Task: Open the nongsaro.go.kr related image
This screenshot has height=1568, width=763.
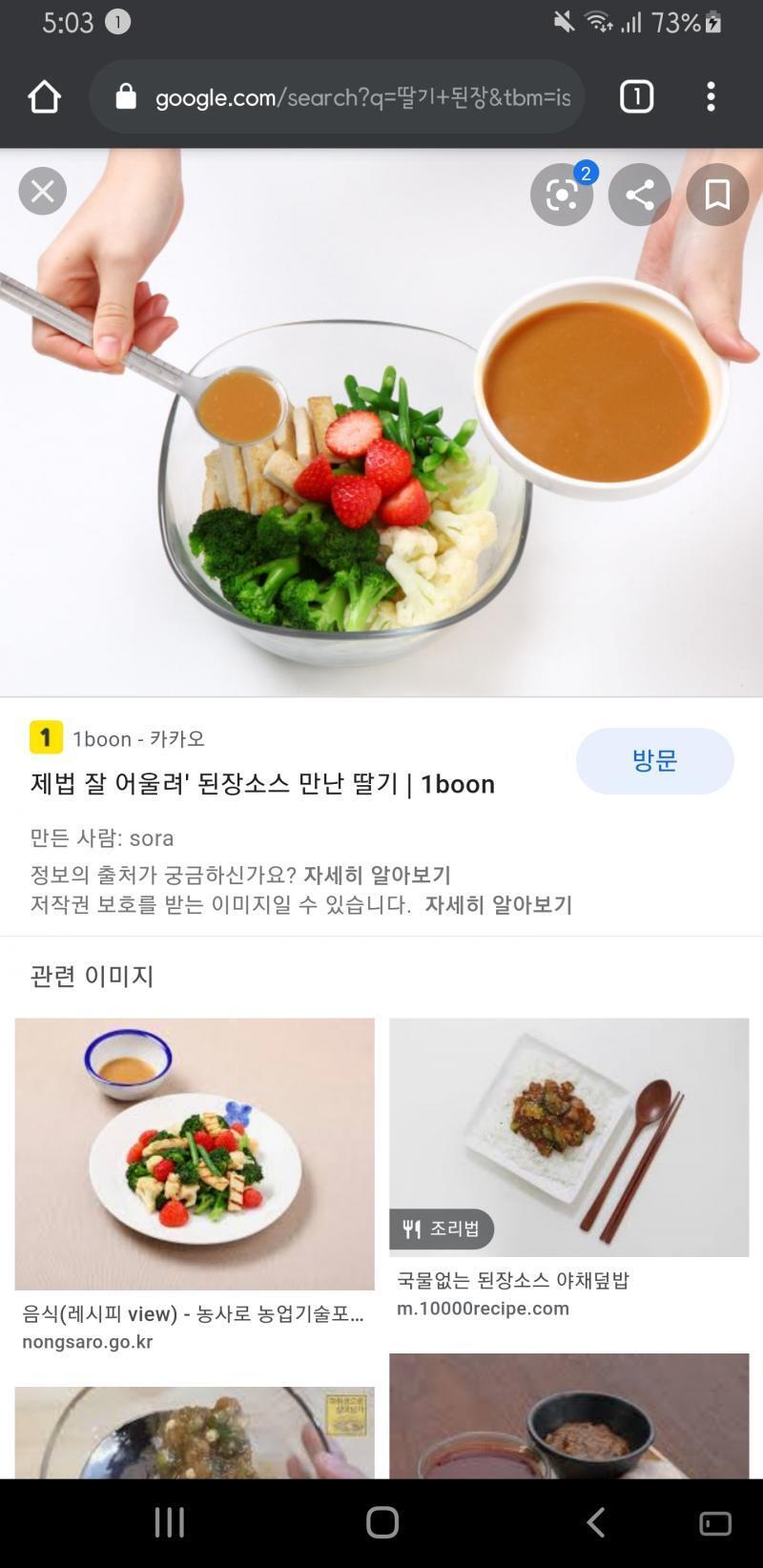Action: click(195, 1154)
